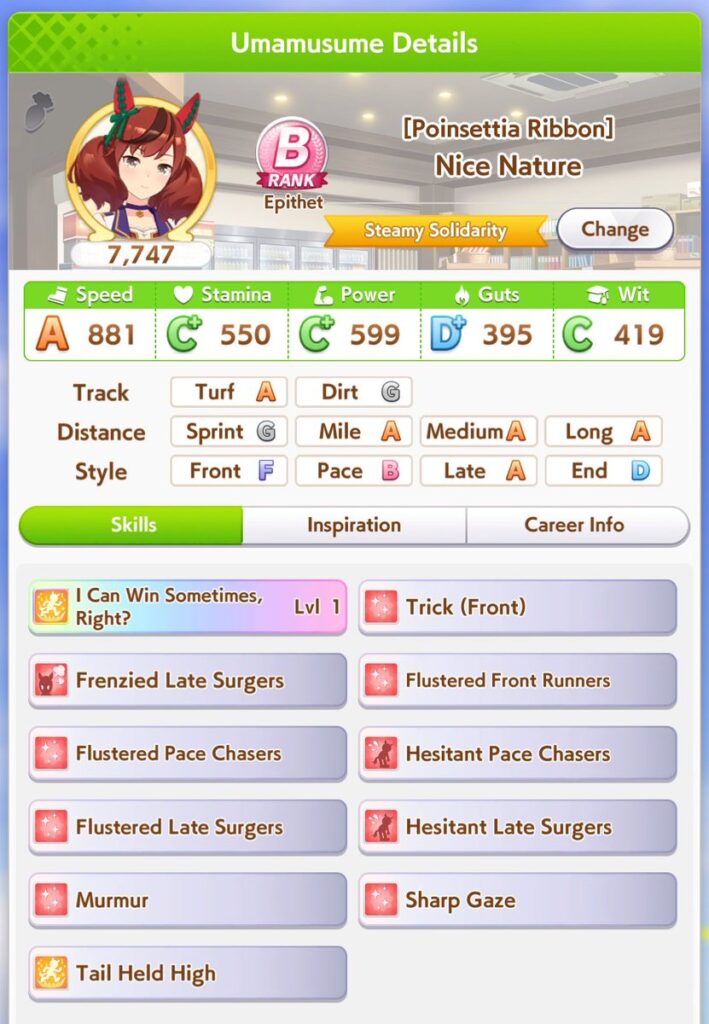Open the Murmur skill
This screenshot has width=709, height=1024.
point(188,900)
